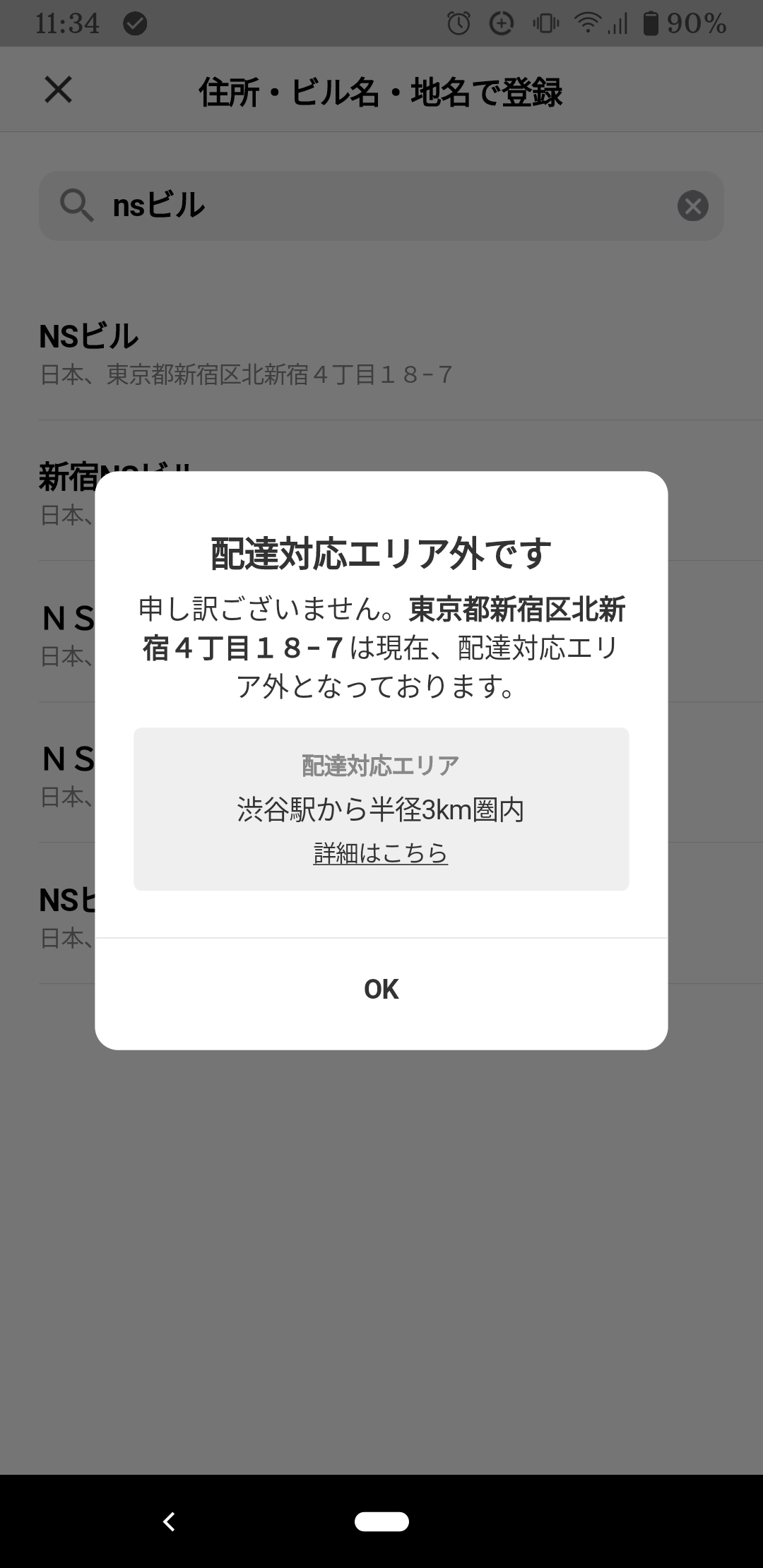Image resolution: width=763 pixels, height=1568 pixels.
Task: Tap the home pill in navigation bar
Action: pyautogui.click(x=381, y=1521)
